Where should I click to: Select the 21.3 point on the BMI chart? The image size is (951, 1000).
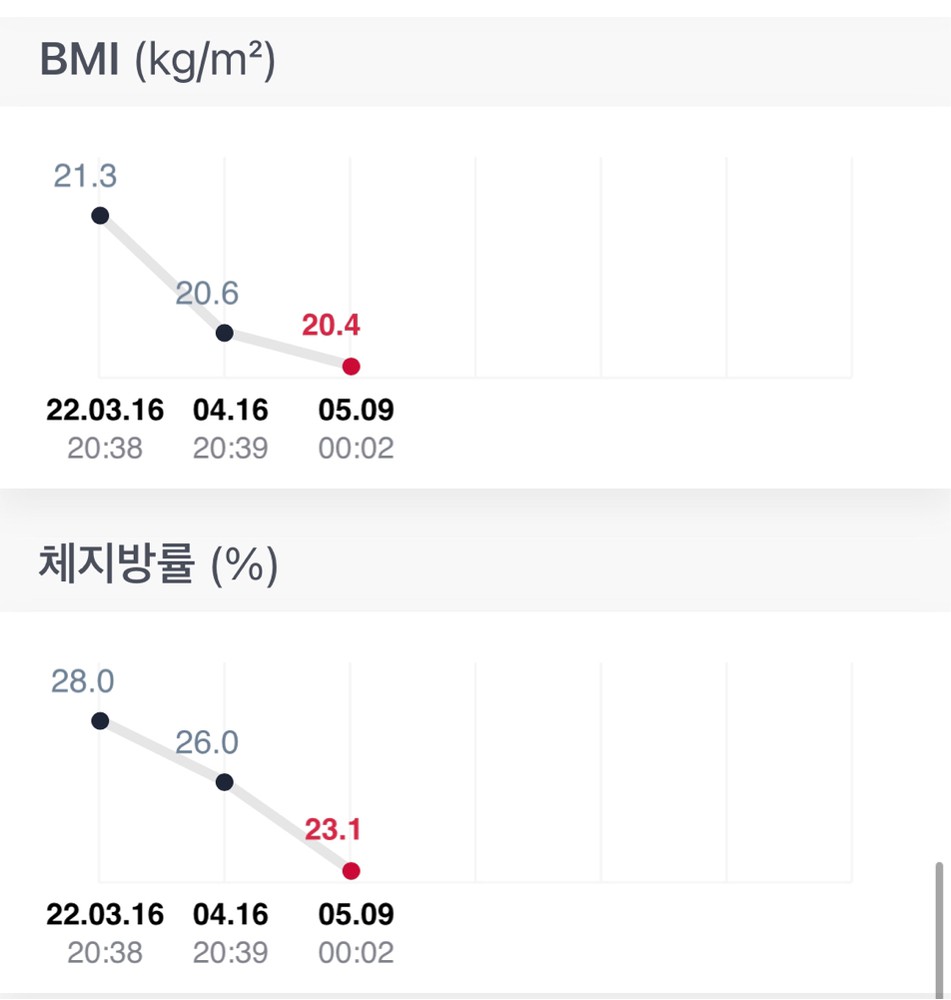[99, 215]
